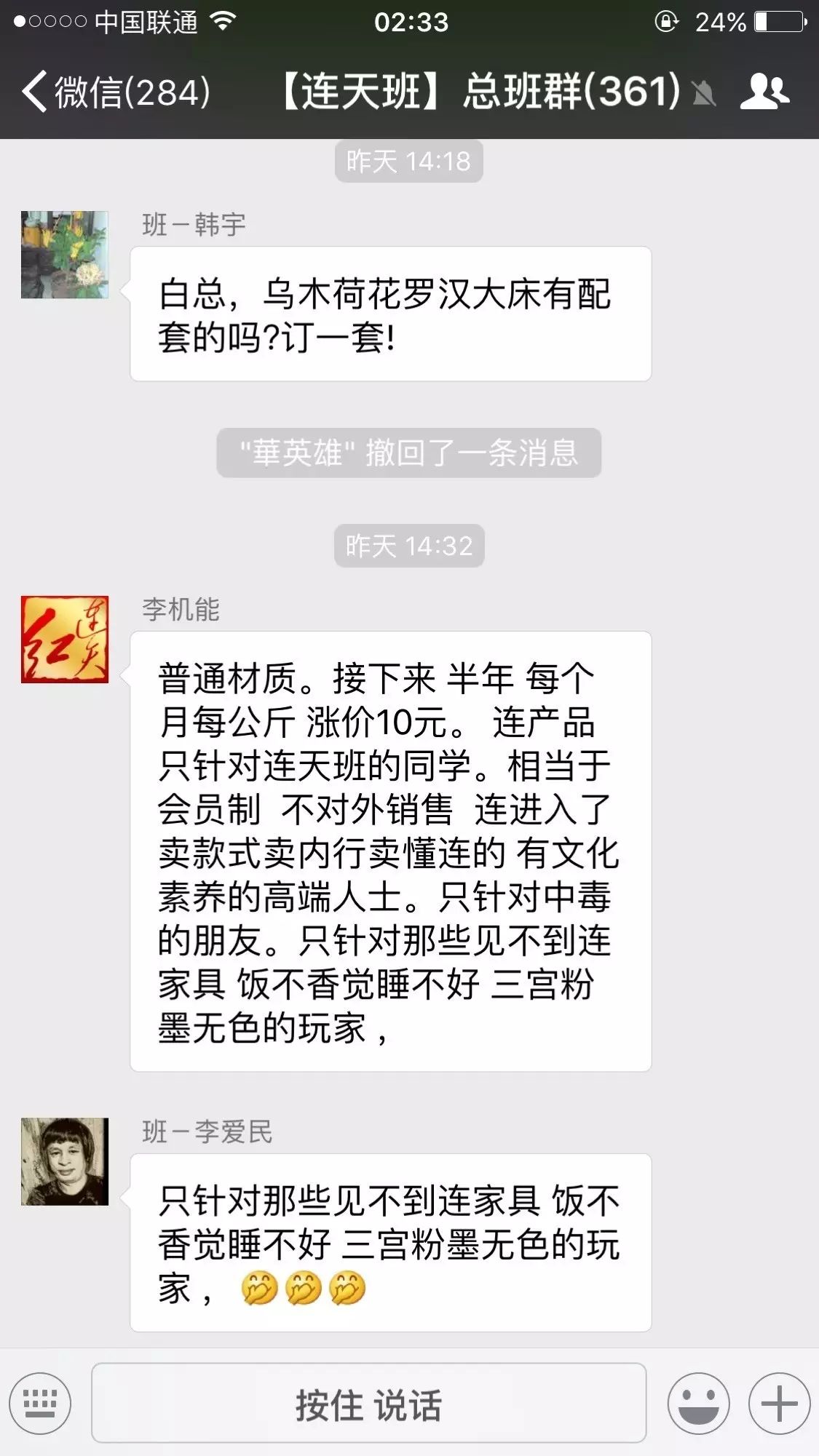Switch to keyboard text input
The image size is (819, 1456).
pyautogui.click(x=40, y=1404)
